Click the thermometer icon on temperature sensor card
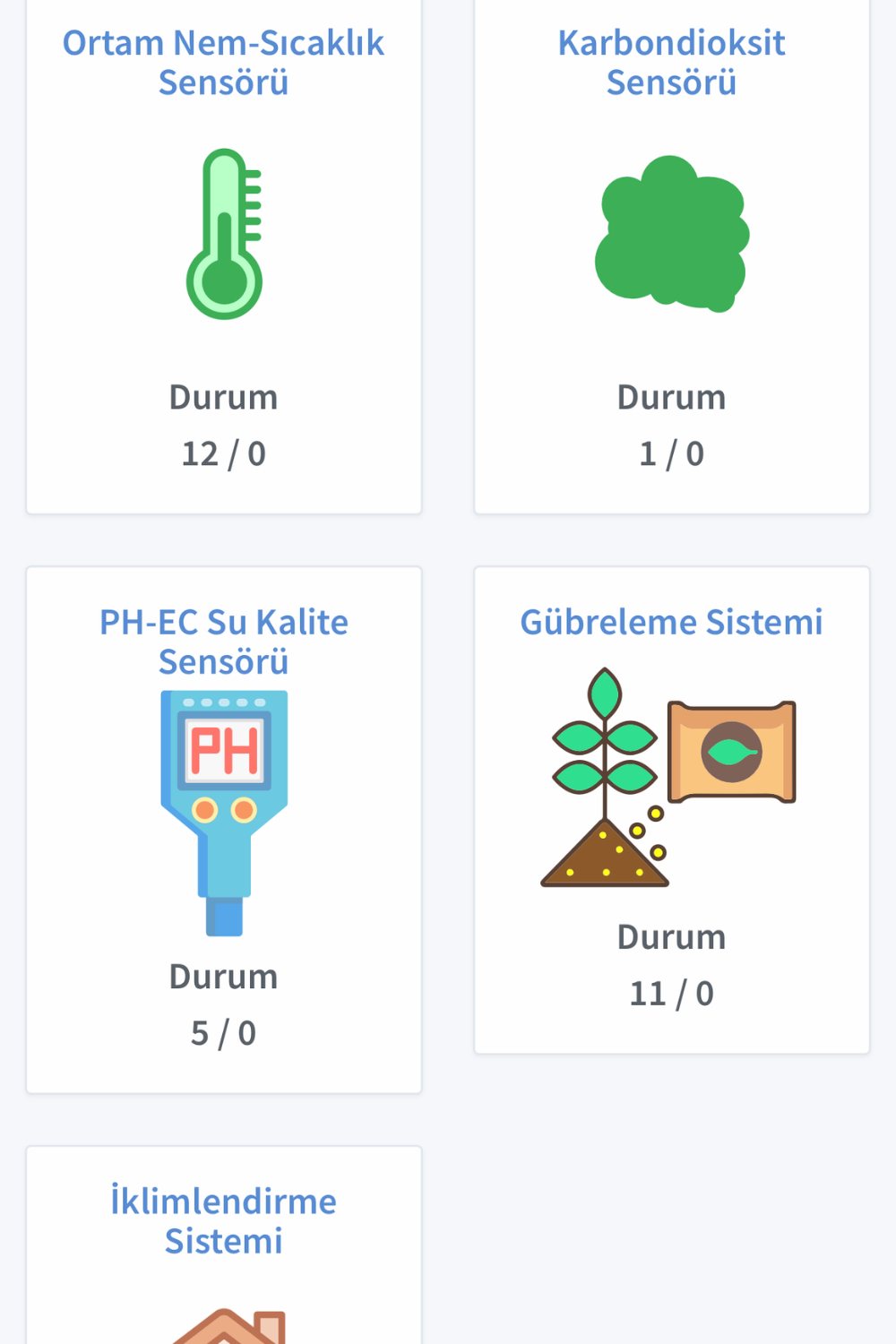Viewport: 896px width, 1344px height. coord(223,231)
